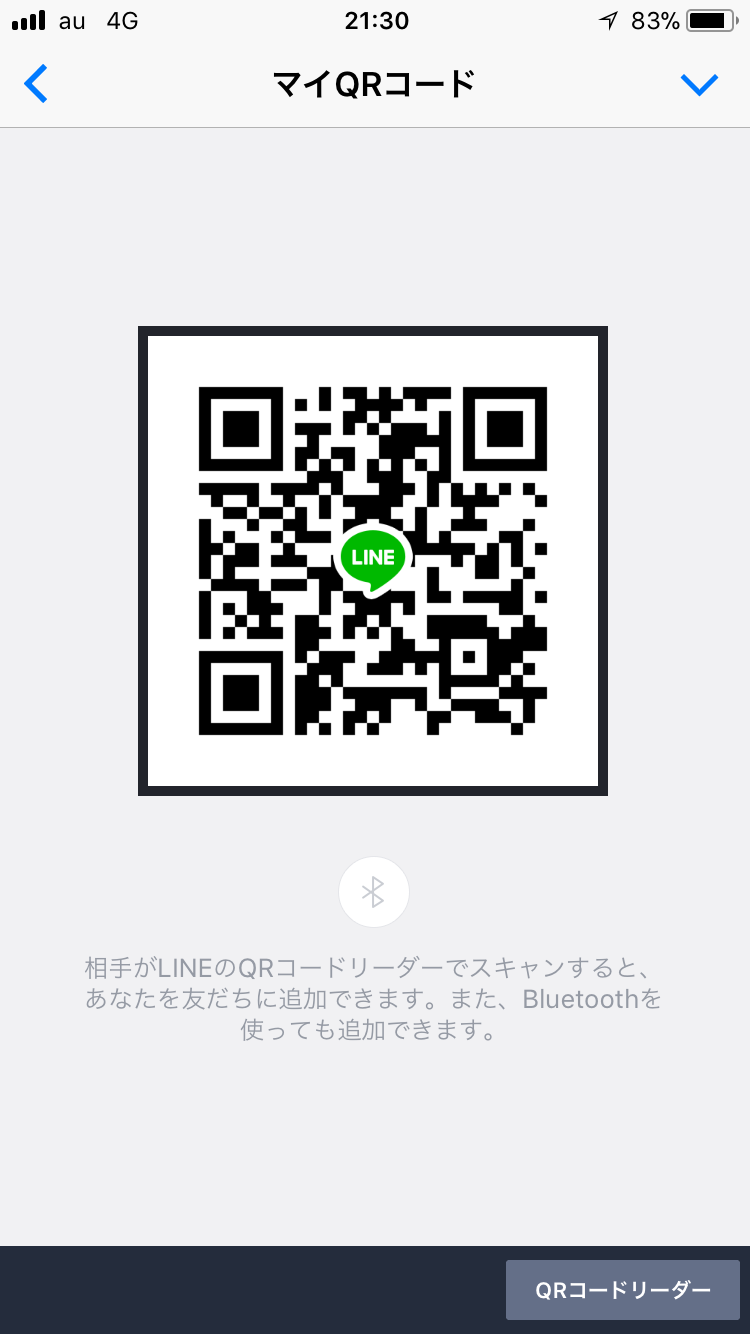Open the dropdown chevron in the header
The width and height of the screenshot is (750, 1334).
coord(699,85)
